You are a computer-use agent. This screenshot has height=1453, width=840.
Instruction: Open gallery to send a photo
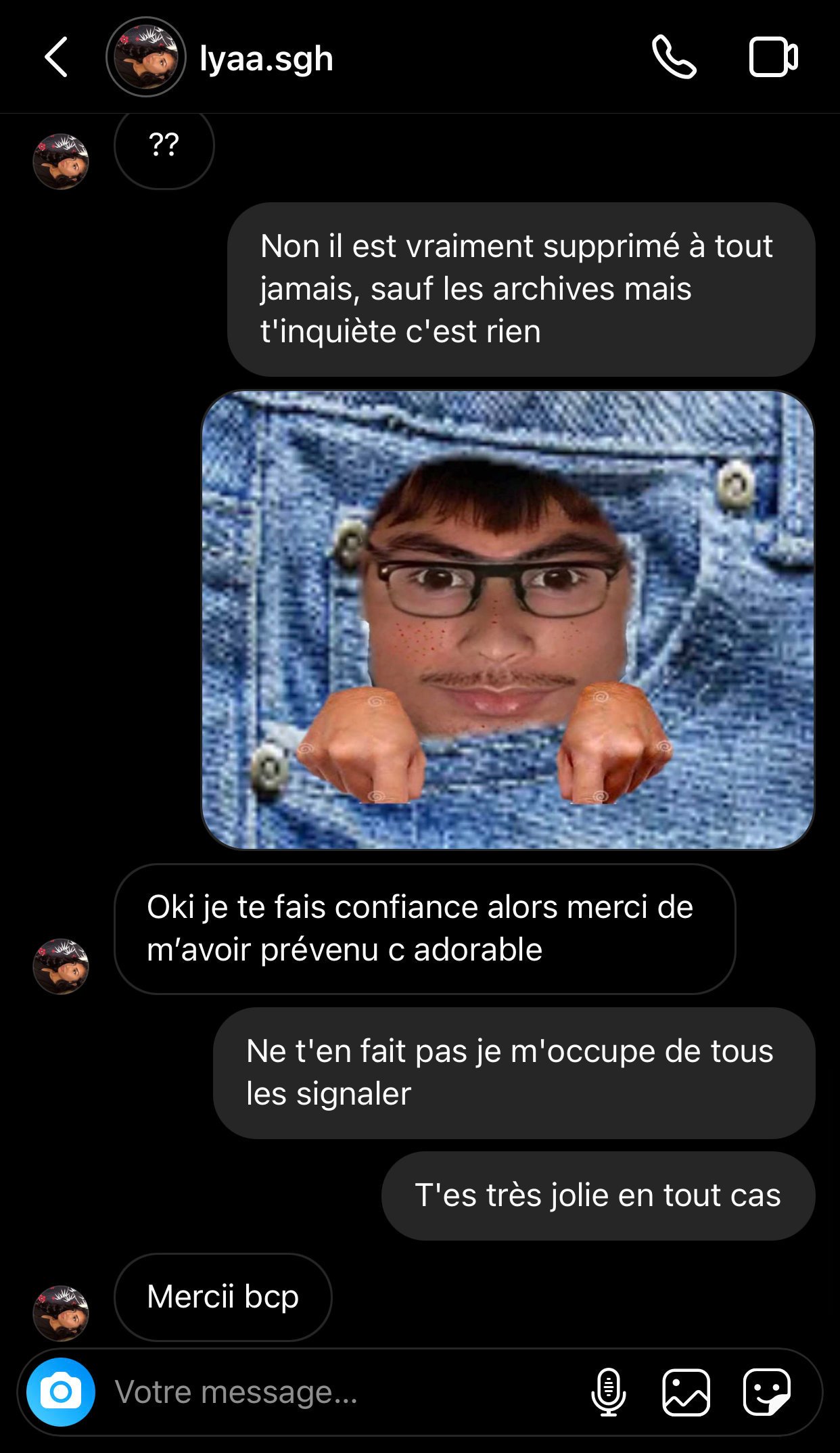pyautogui.click(x=686, y=1392)
